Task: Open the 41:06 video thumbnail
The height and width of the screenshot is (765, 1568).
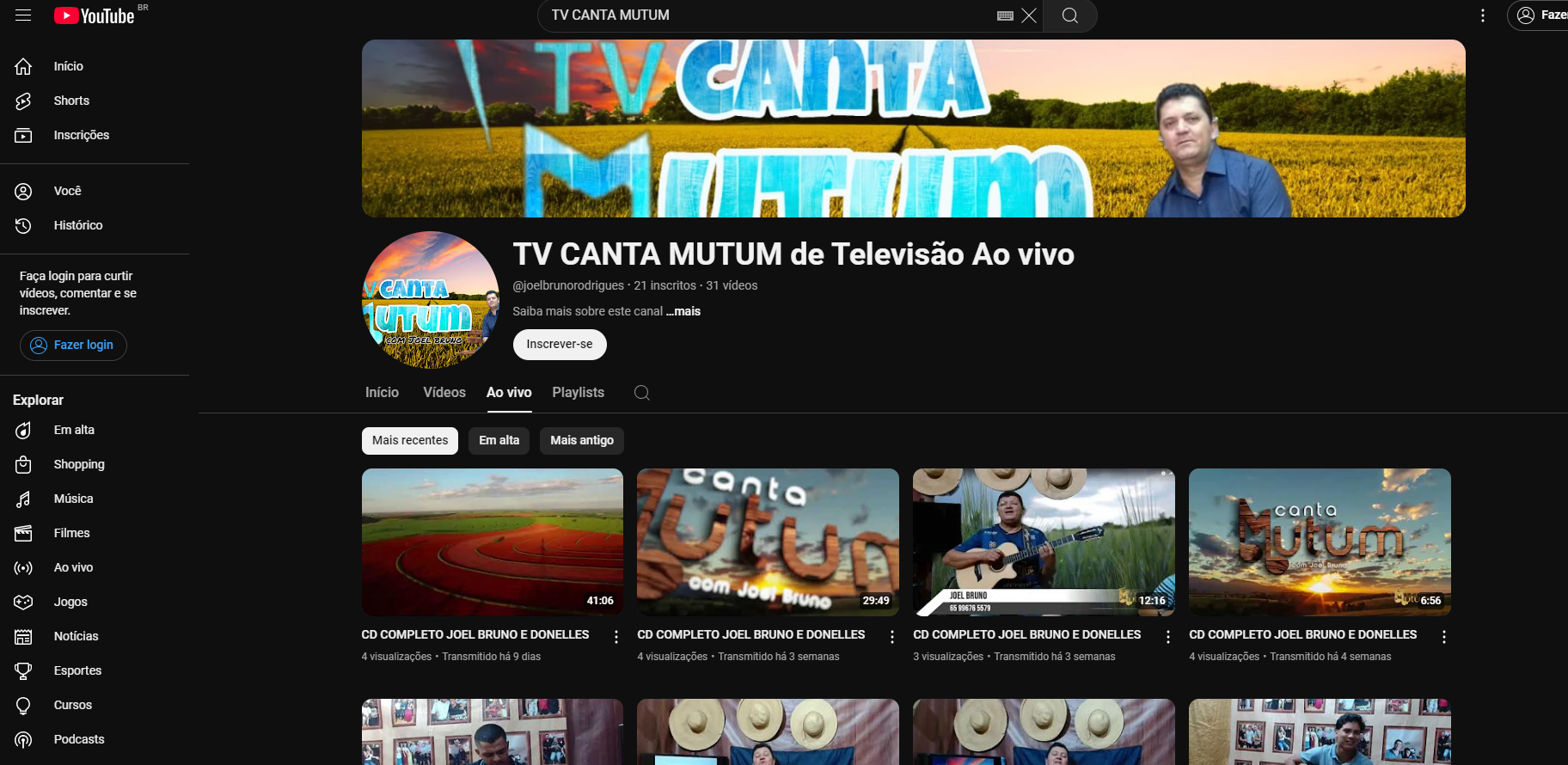Action: coord(492,542)
